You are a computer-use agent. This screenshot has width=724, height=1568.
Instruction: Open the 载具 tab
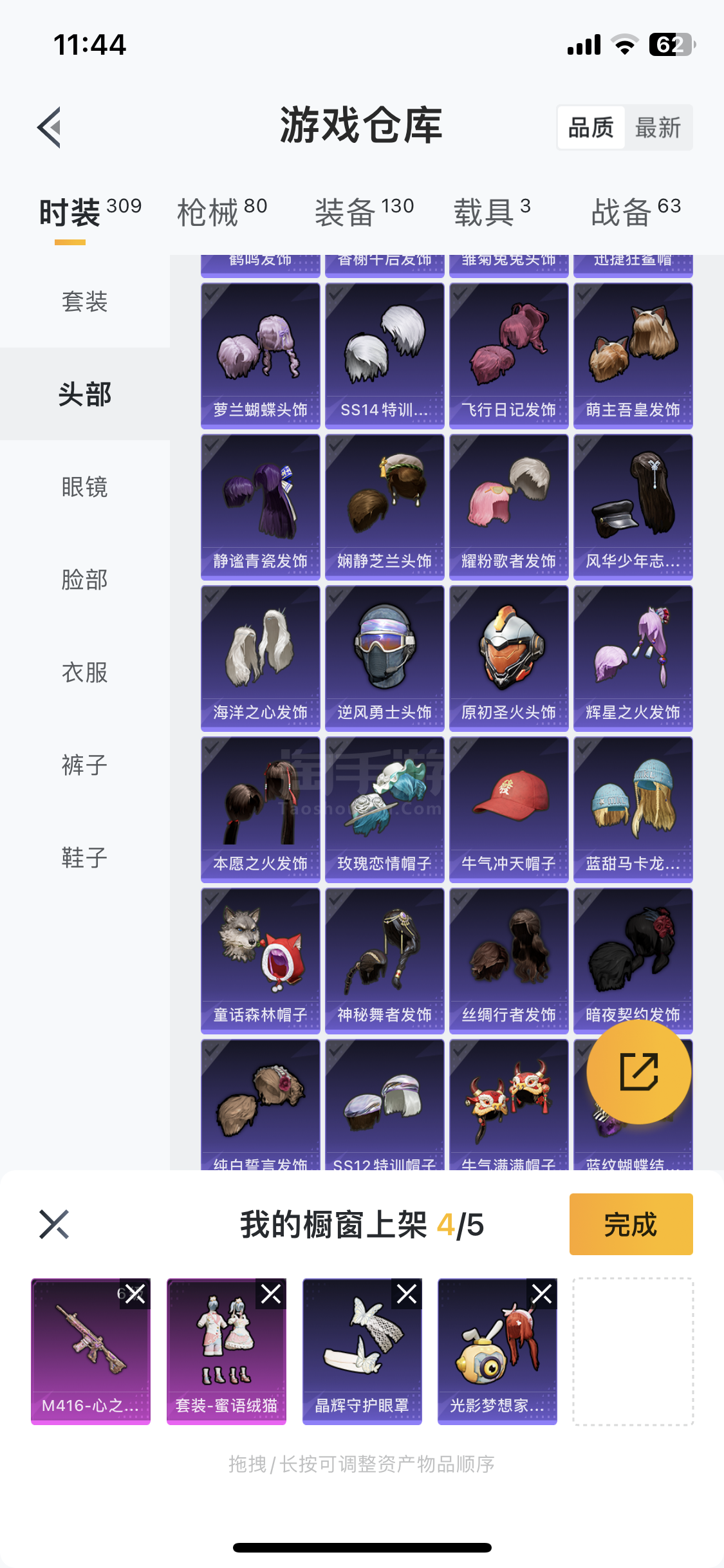[x=492, y=212]
